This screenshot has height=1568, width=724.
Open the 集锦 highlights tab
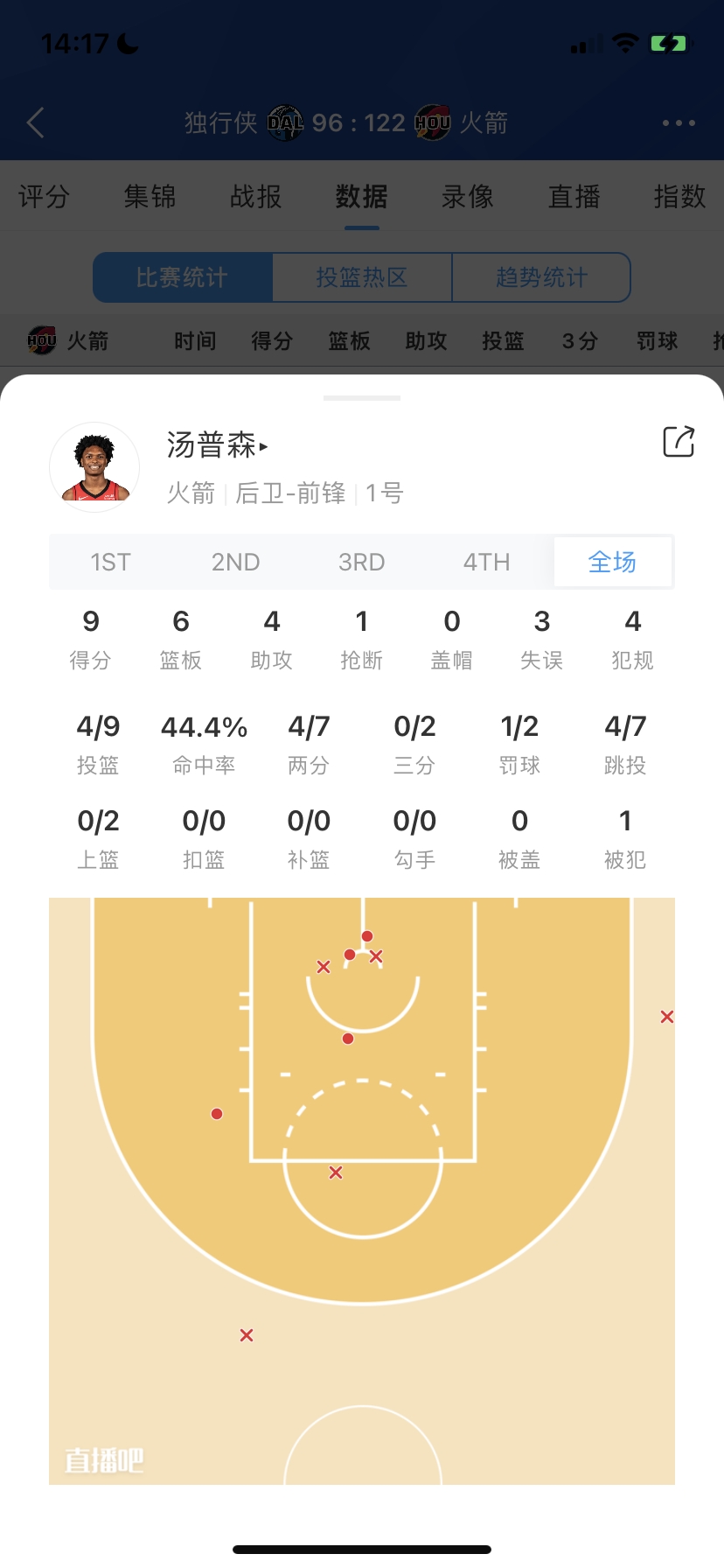tap(150, 197)
